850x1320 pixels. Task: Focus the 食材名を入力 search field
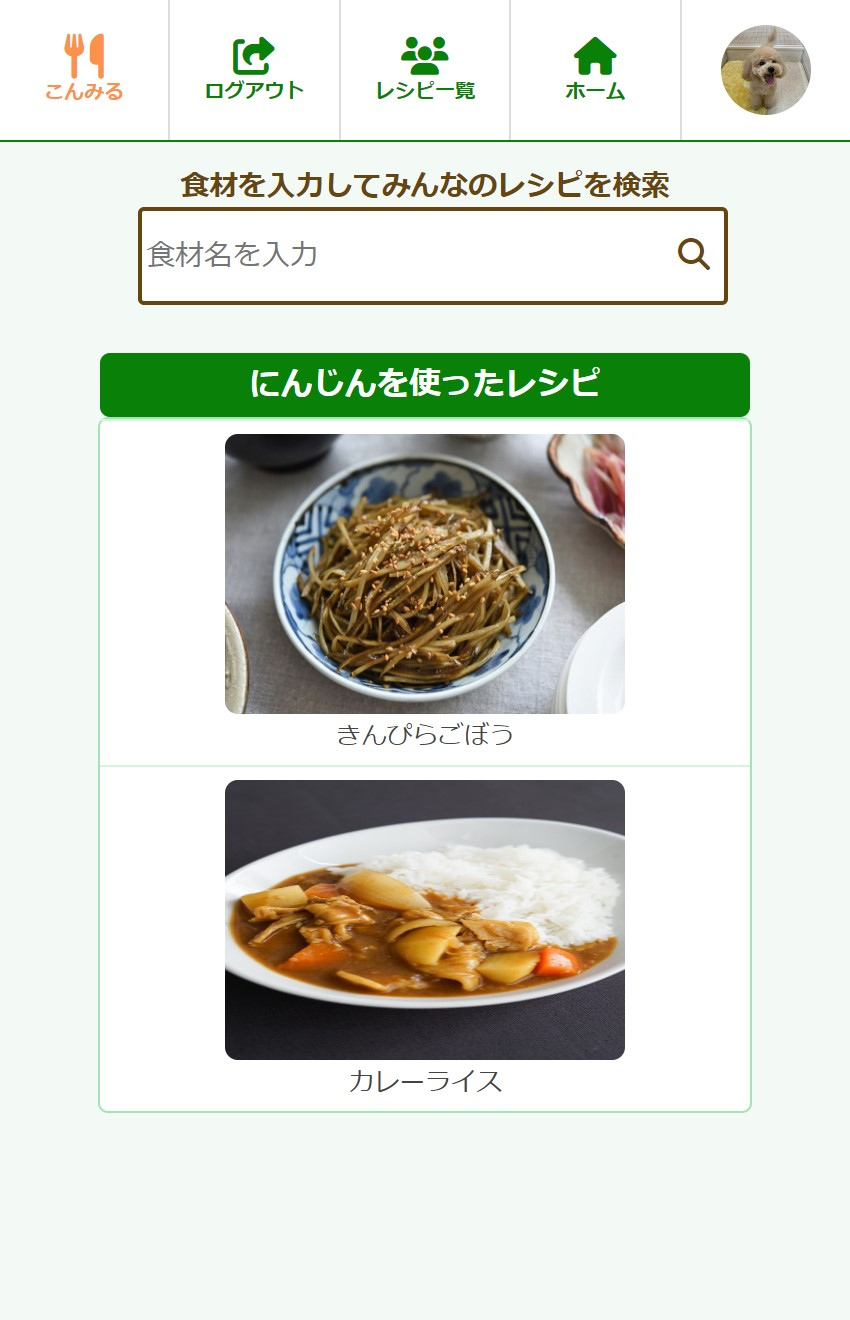(x=405, y=255)
